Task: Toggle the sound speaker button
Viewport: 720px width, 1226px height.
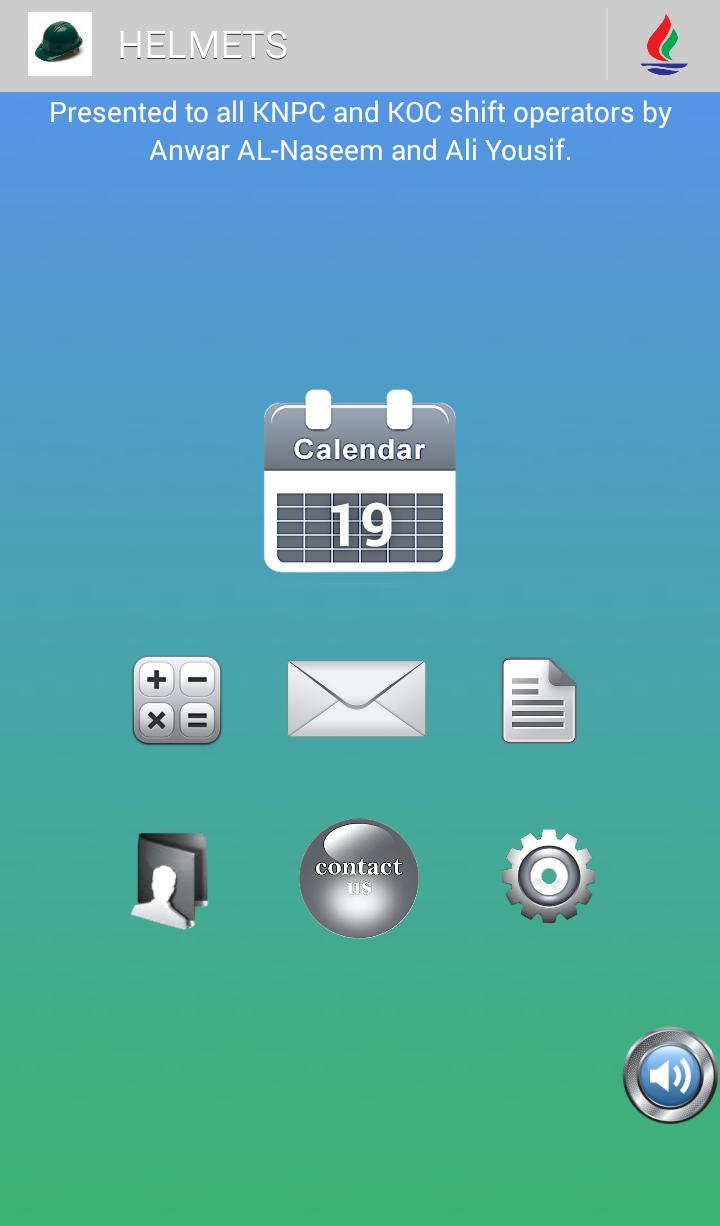Action: click(669, 1076)
